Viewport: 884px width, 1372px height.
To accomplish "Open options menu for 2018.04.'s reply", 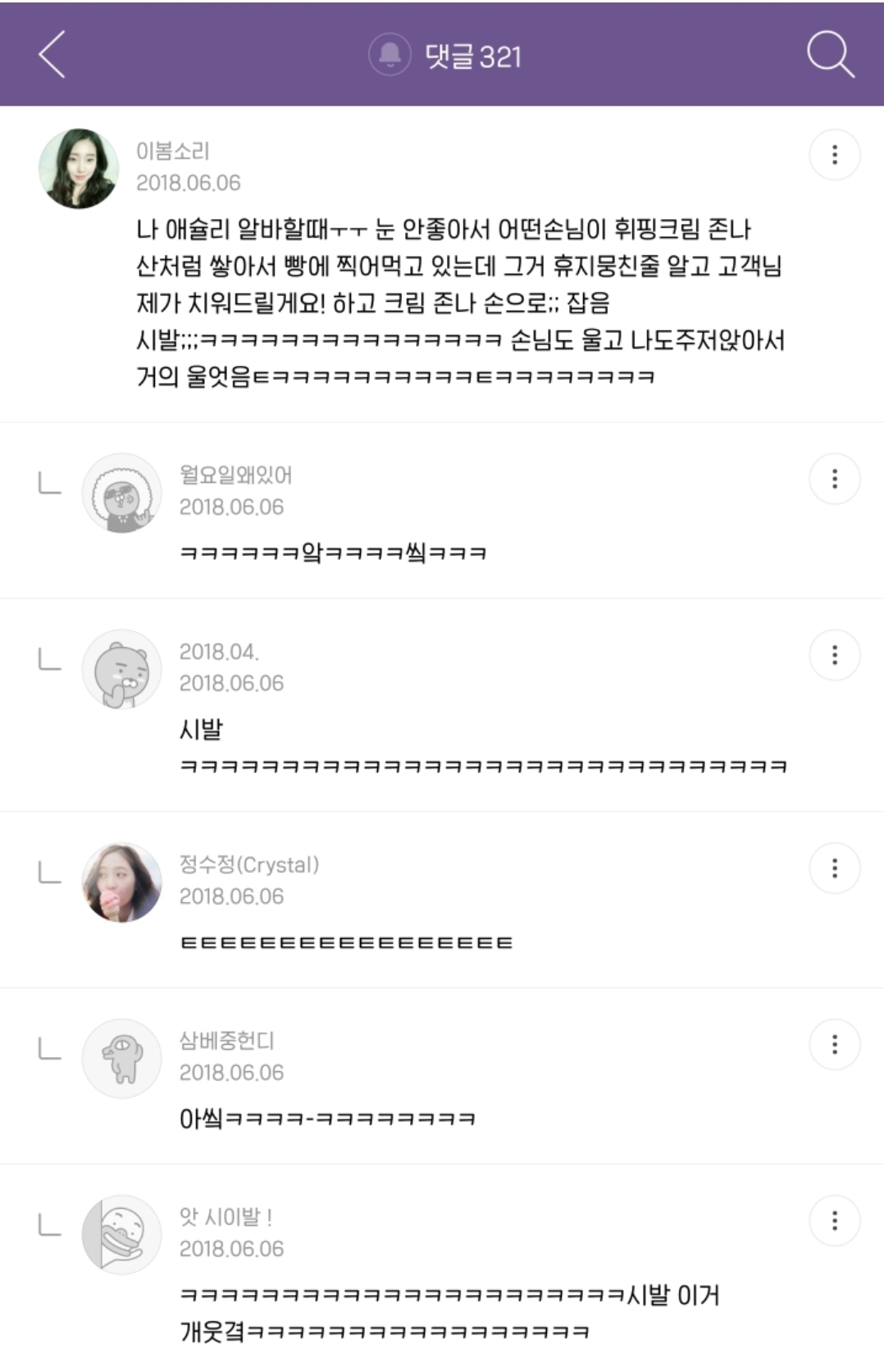I will [834, 654].
